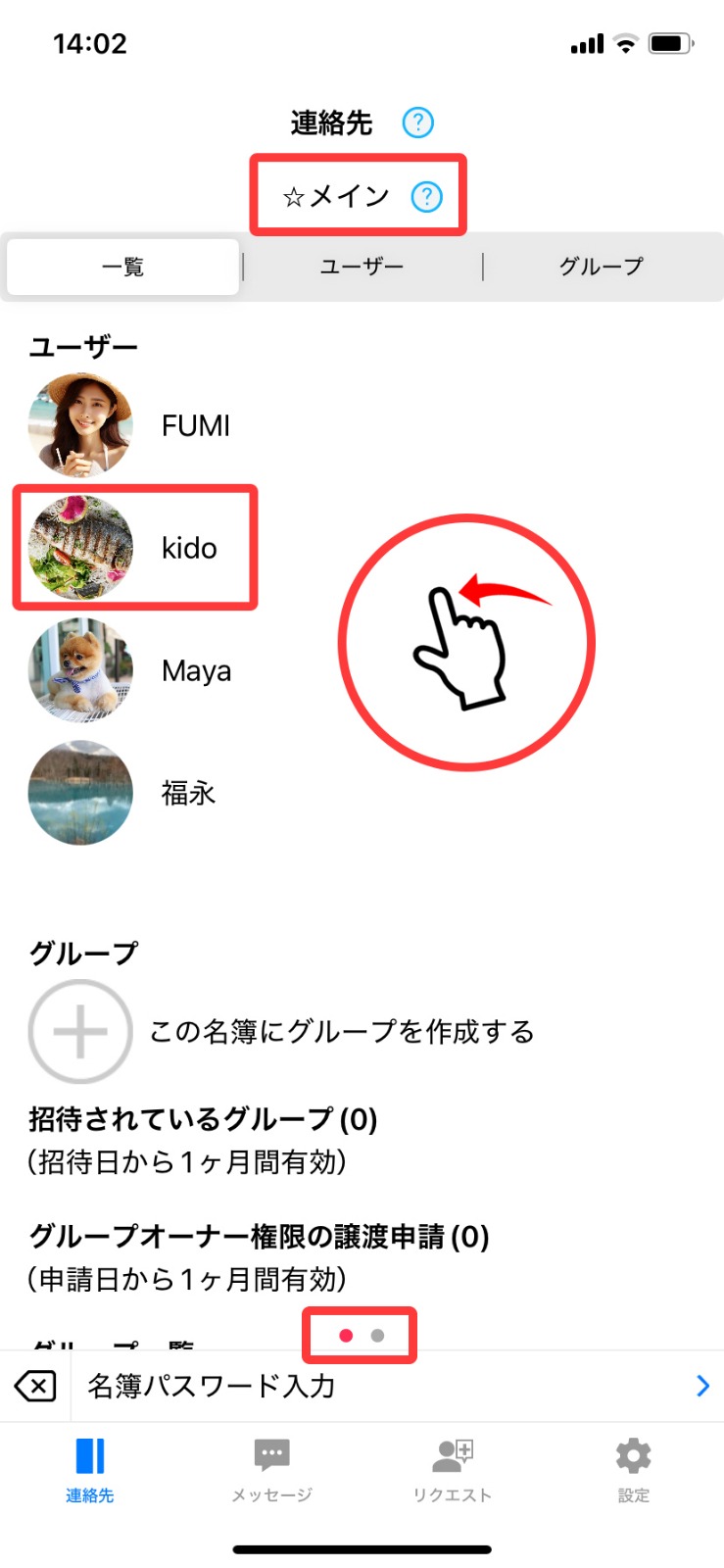Open the help icon next to 連絡先

(418, 122)
